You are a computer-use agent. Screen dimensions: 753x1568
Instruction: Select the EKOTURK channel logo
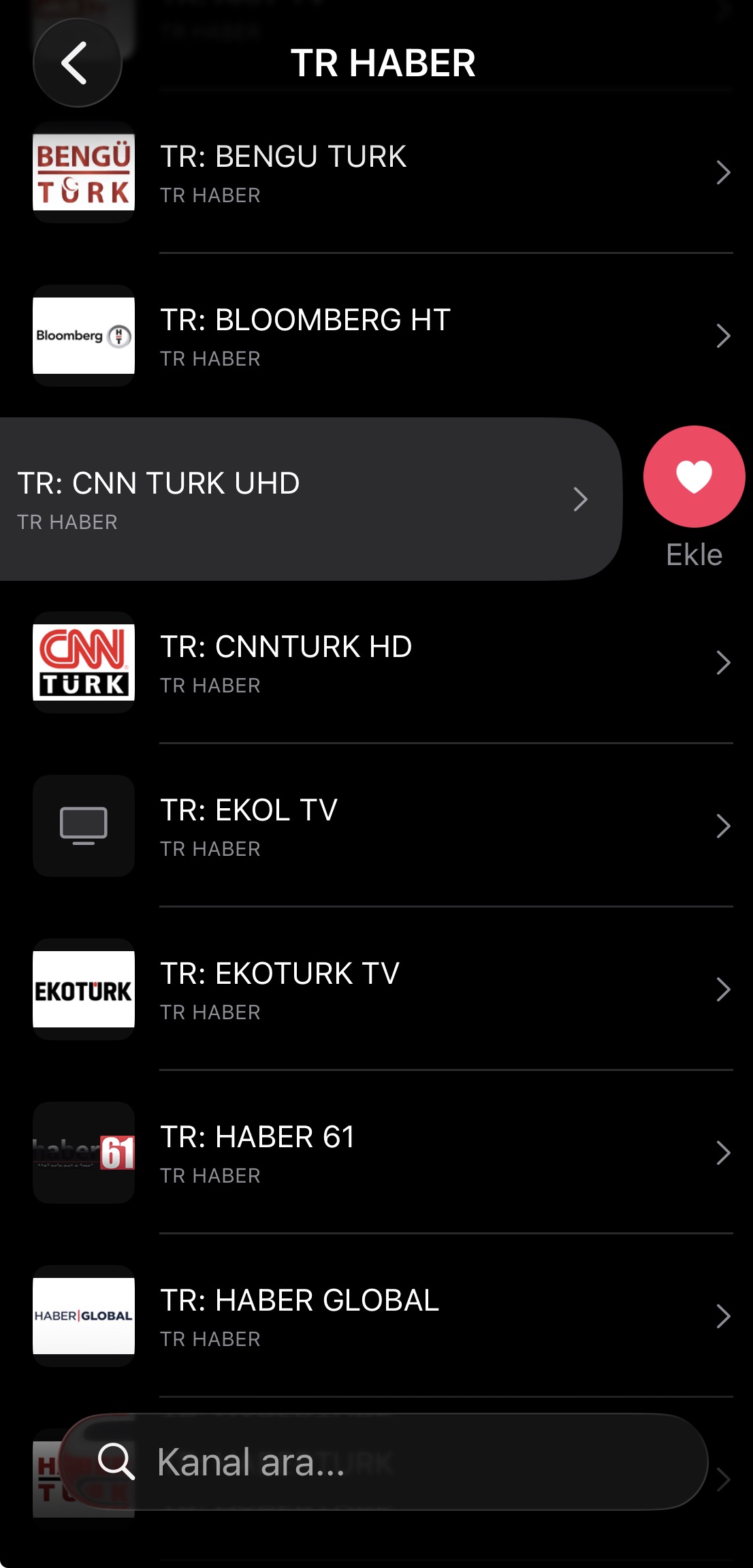83,990
